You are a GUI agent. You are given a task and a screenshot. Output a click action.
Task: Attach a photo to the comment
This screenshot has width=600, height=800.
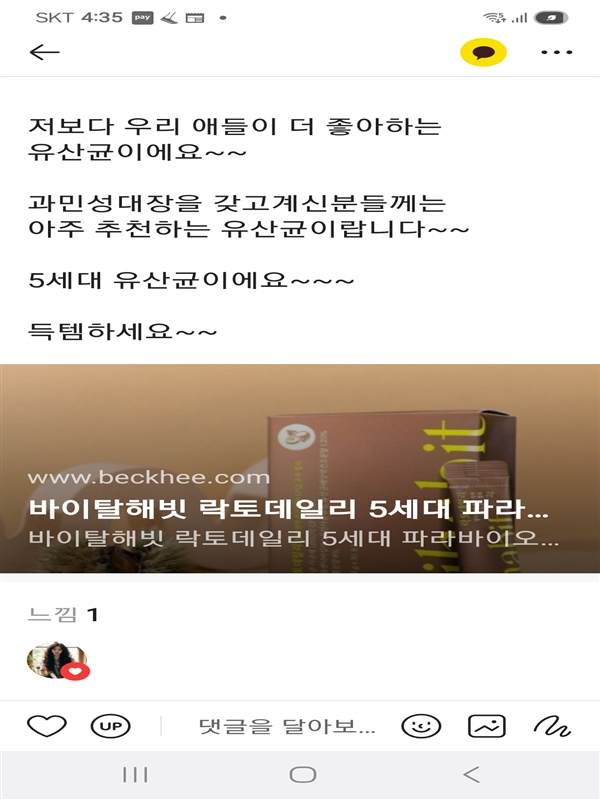coord(487,726)
